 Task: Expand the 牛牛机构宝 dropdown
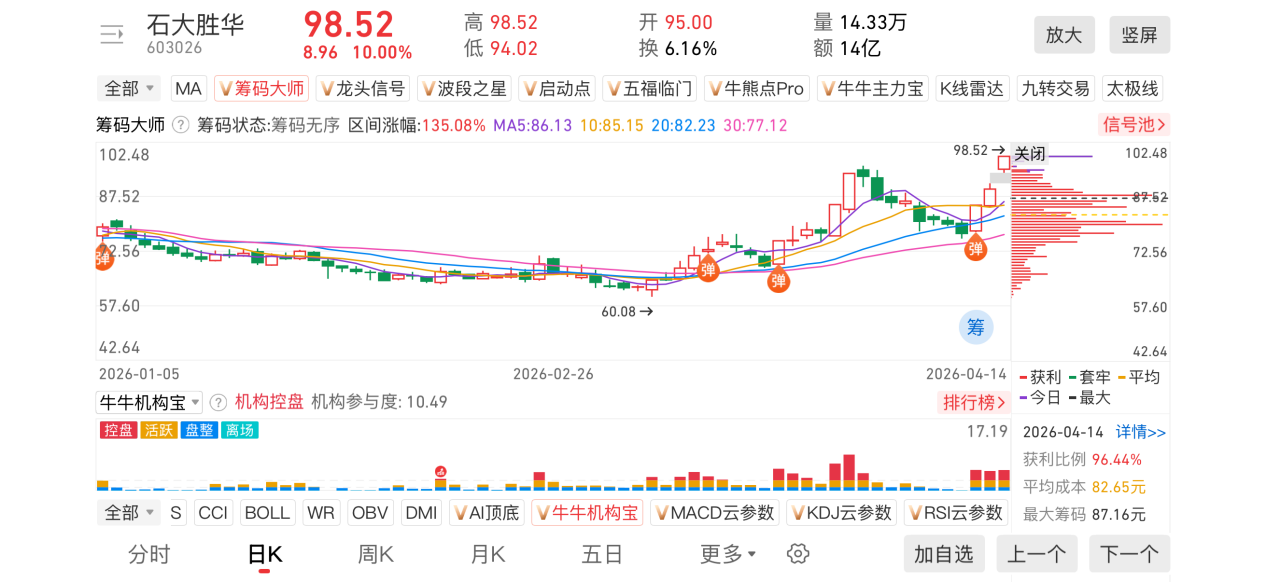tap(149, 402)
